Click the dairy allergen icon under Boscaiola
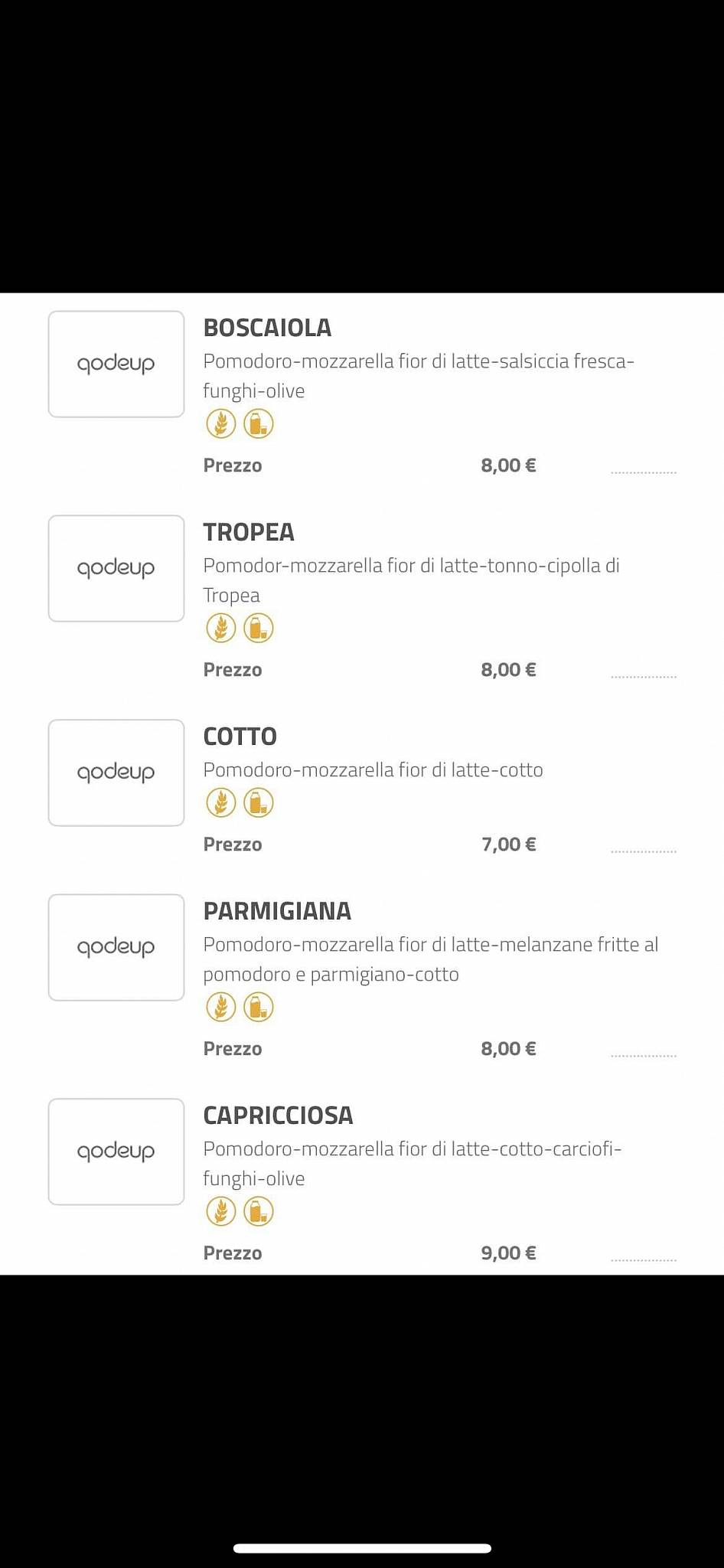 pos(258,423)
